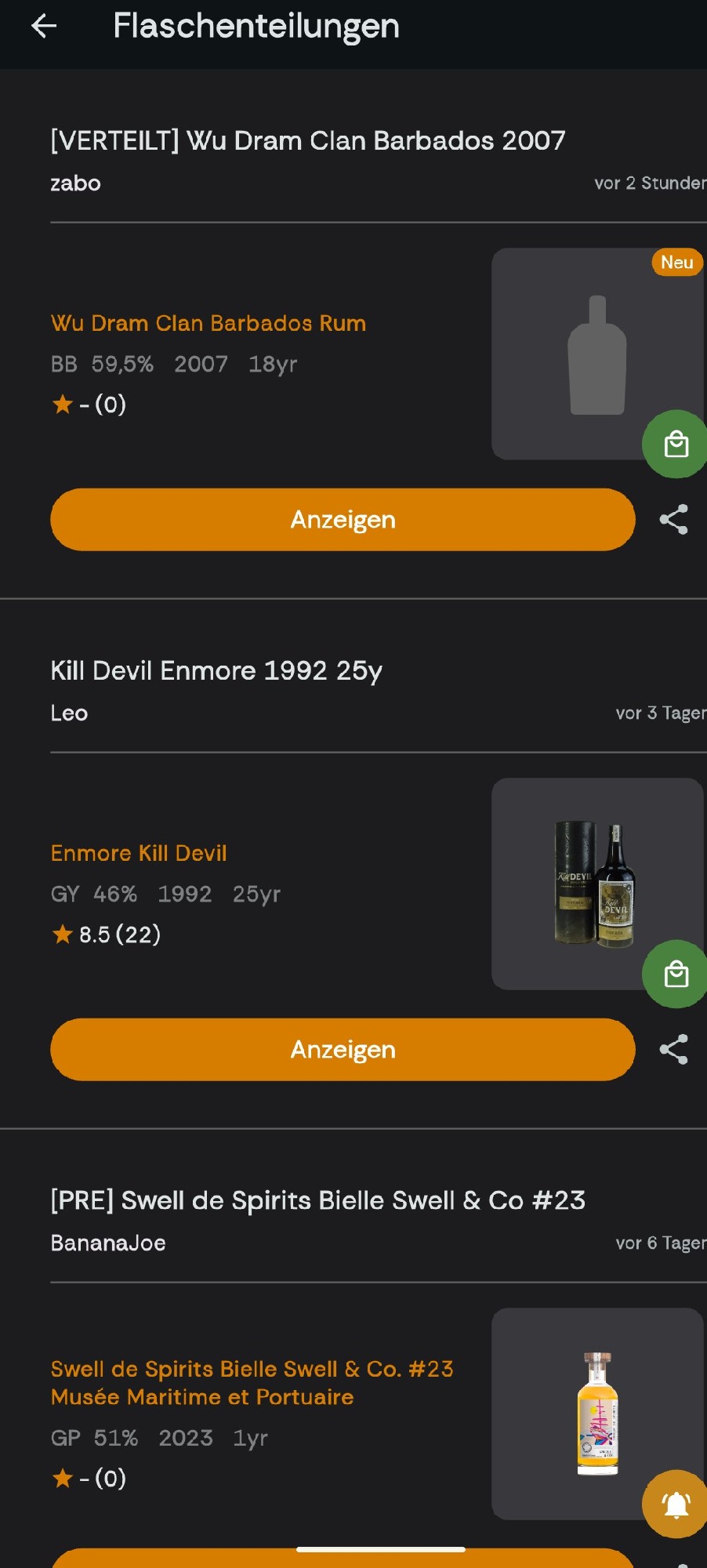Open shopping bag for Wu Dram Clan Rum
The image size is (707, 1568).
(676, 444)
